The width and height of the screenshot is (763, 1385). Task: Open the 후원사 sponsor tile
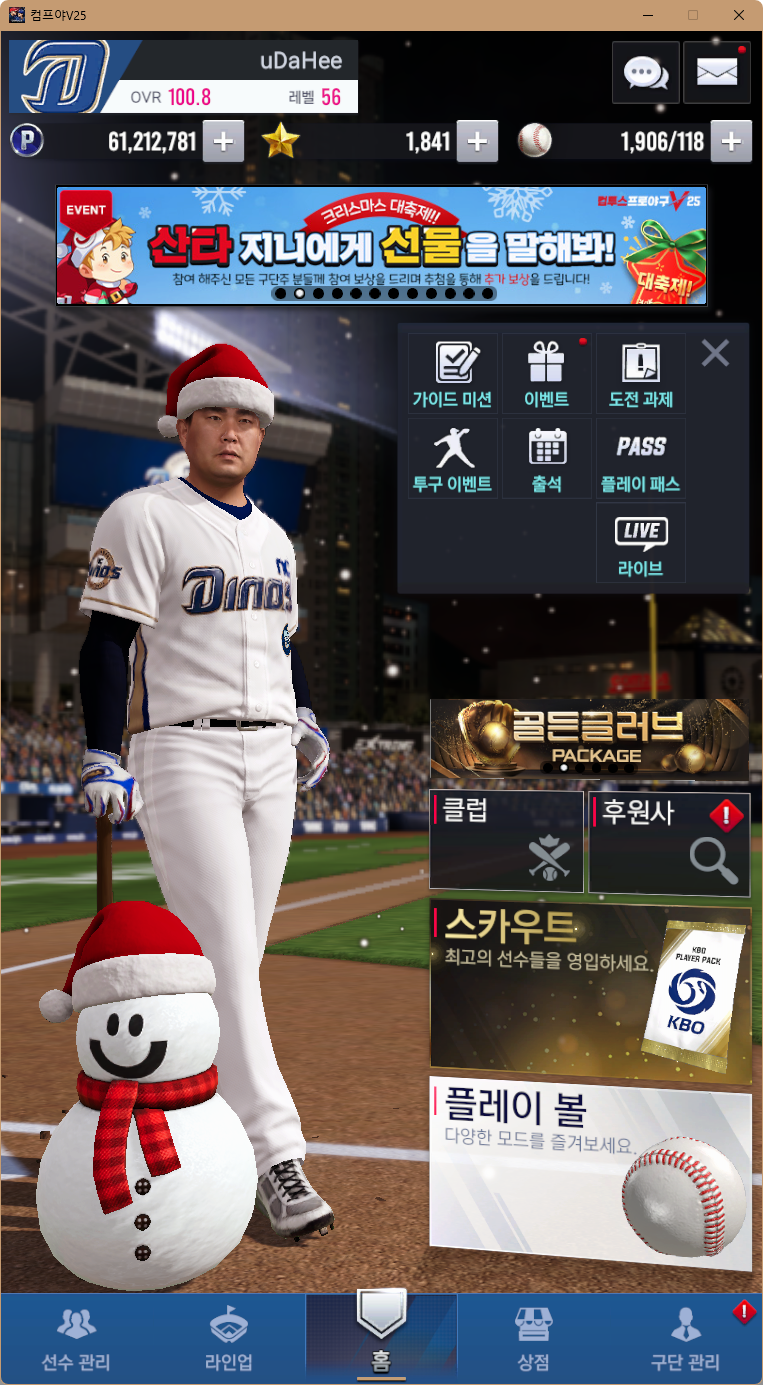point(669,841)
